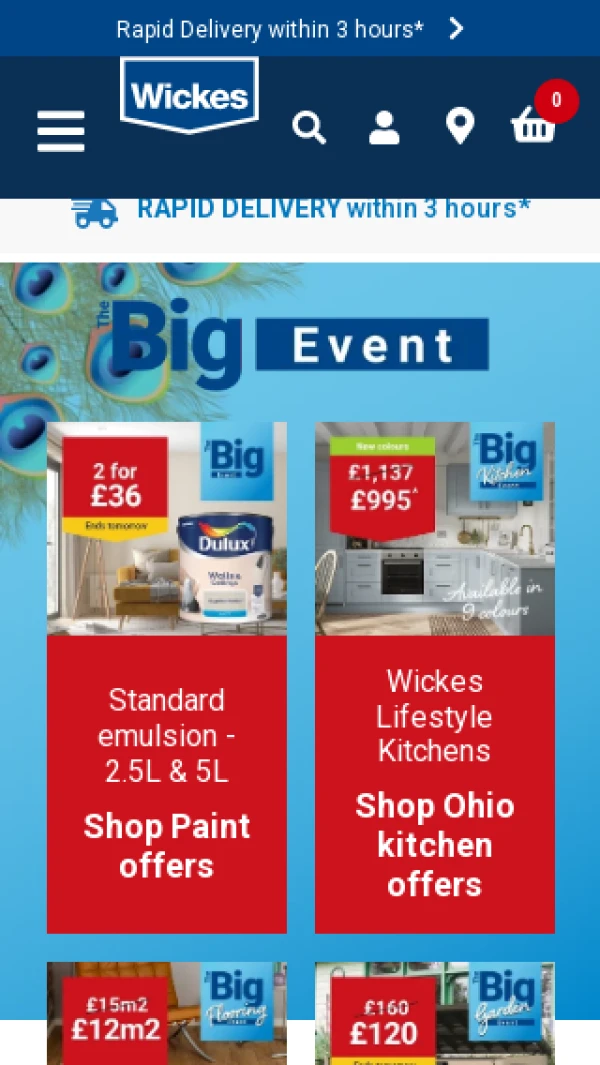Tap the RAPID DELIVERY truck strip

pos(300,209)
